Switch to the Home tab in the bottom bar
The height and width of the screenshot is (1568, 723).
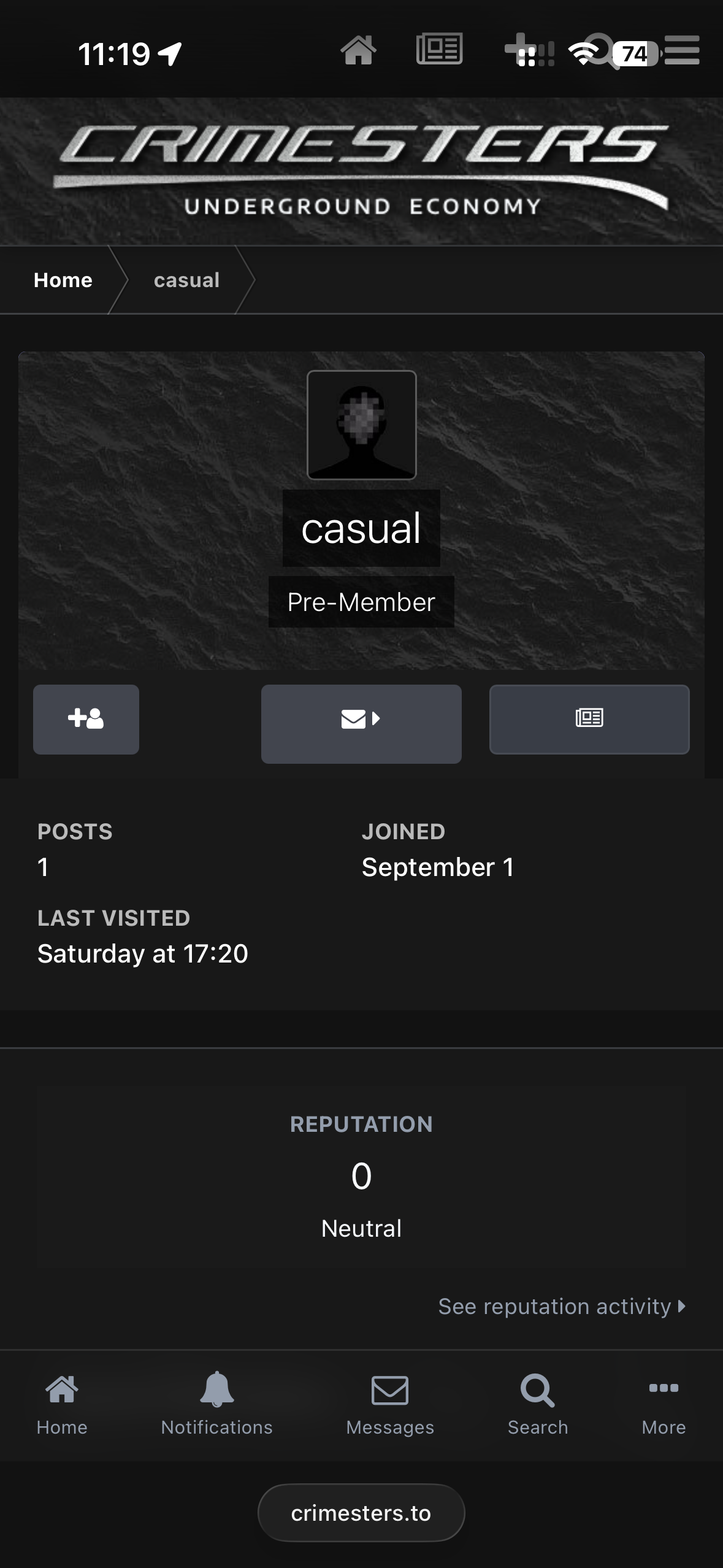tap(62, 1405)
